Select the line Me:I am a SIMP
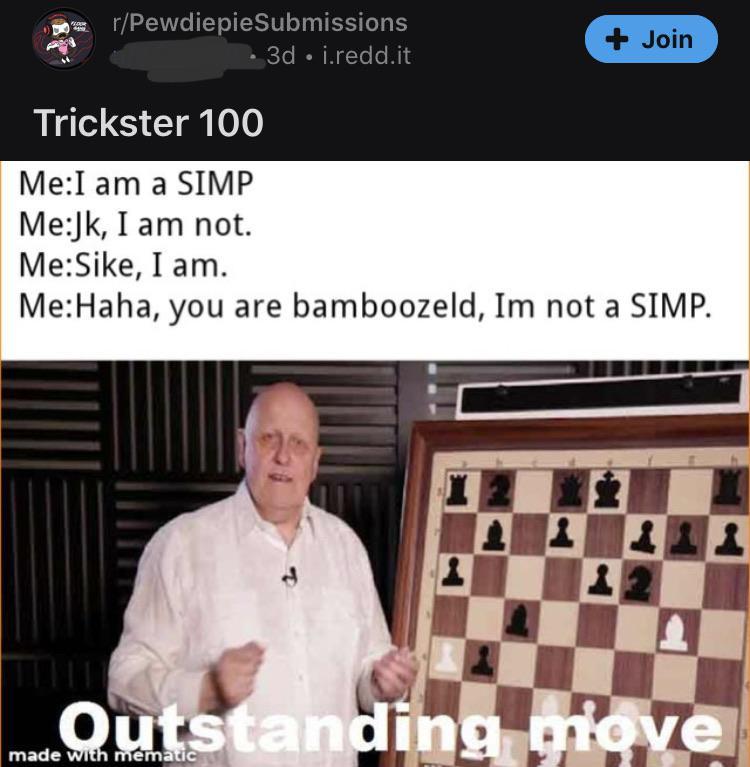This screenshot has height=767, width=750. 138,183
